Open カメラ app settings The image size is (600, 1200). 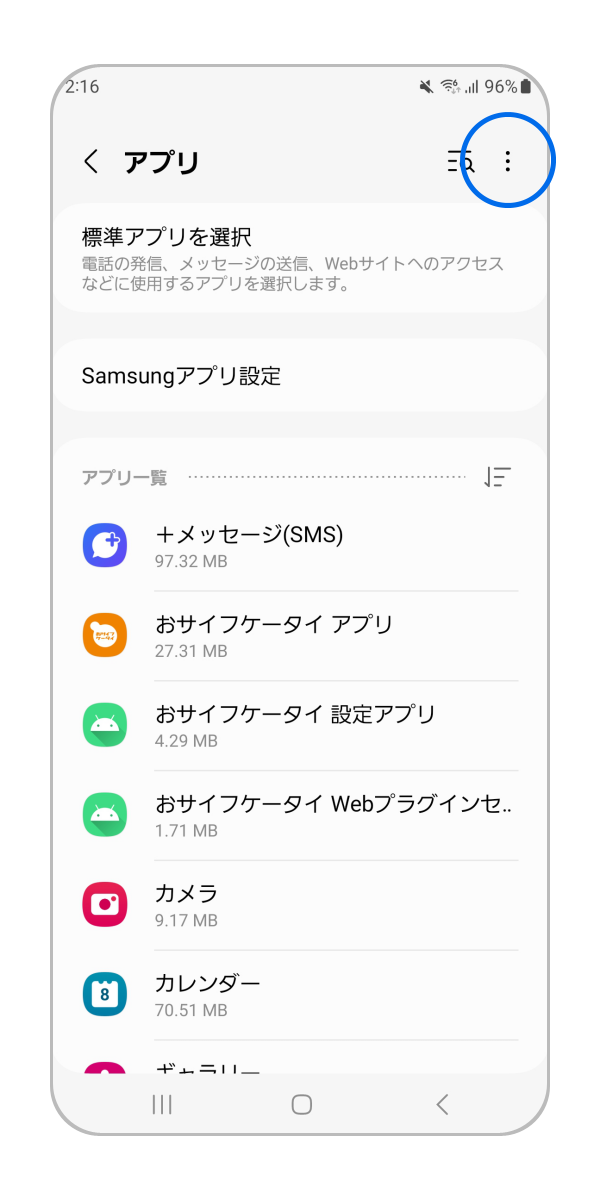pyautogui.click(x=300, y=905)
